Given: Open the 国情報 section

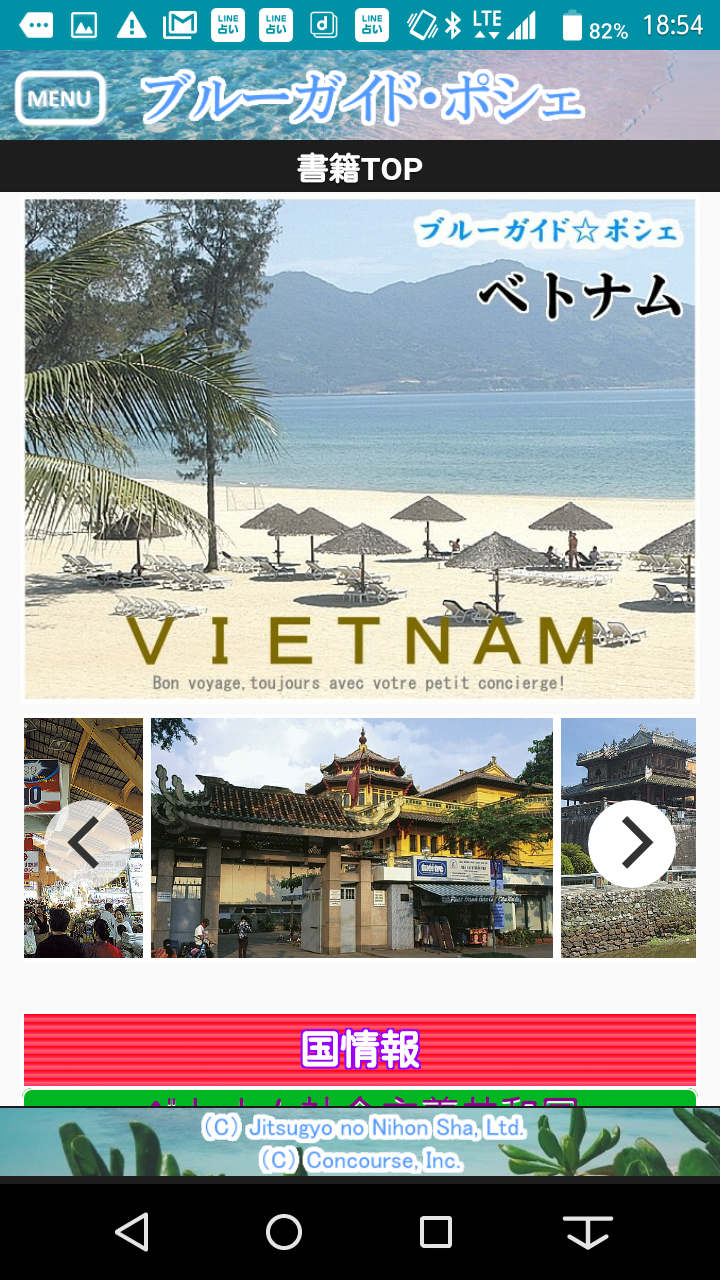Looking at the screenshot, I should click(x=360, y=1049).
